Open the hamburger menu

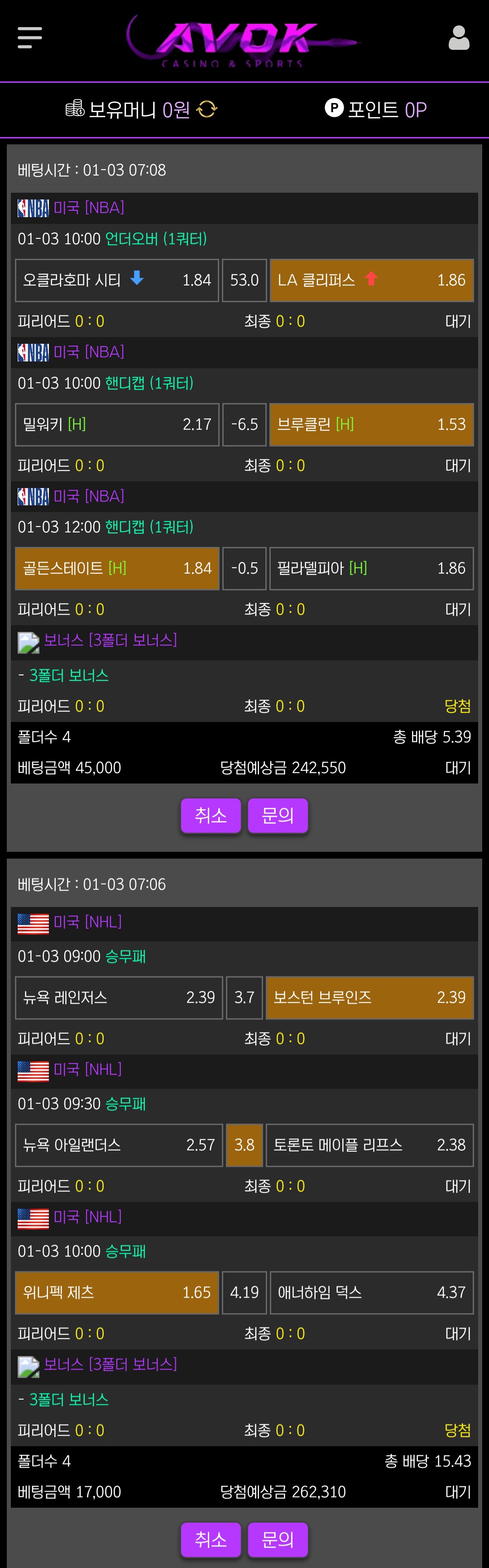(x=30, y=38)
